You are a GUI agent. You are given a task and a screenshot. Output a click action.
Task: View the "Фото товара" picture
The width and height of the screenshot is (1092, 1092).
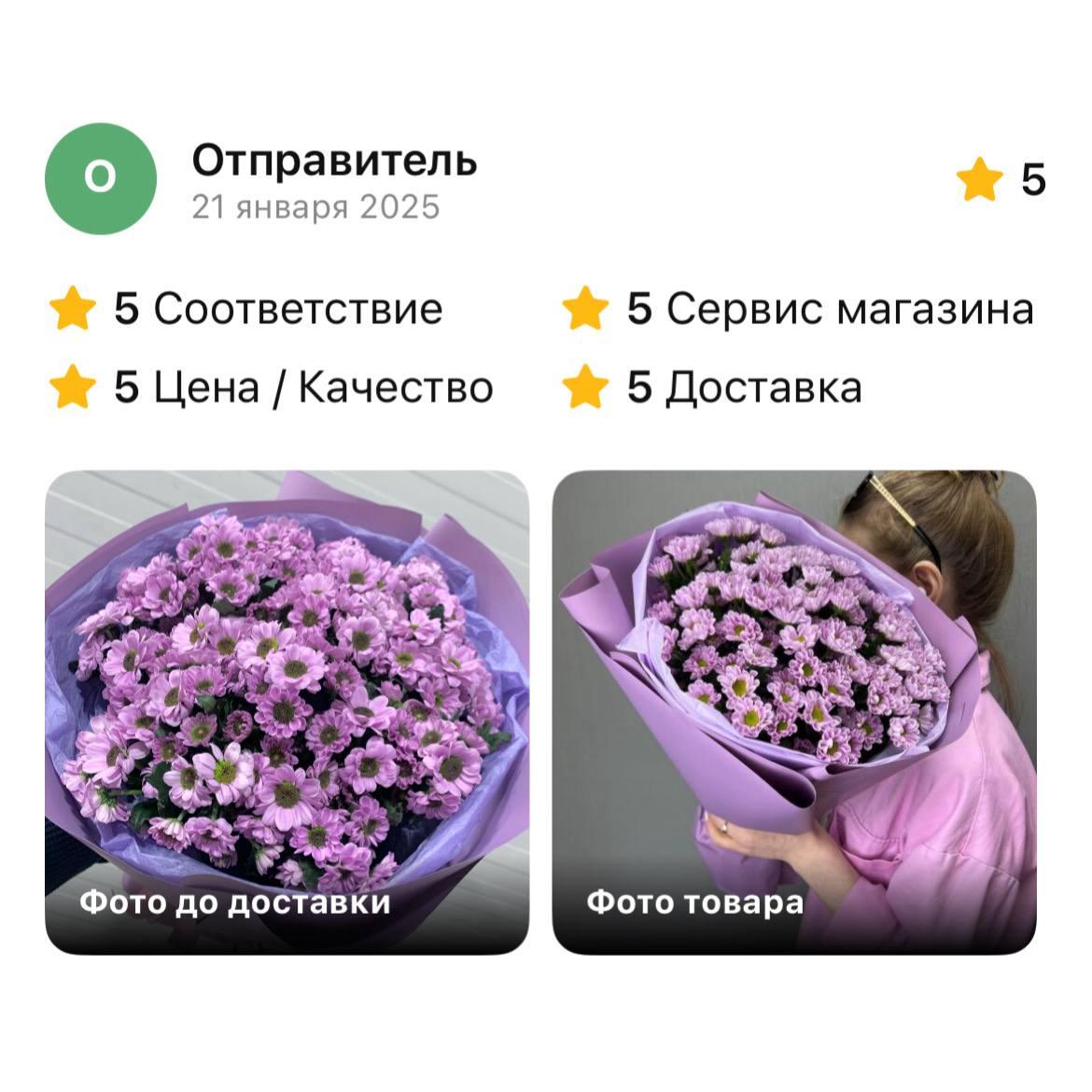[x=793, y=711]
